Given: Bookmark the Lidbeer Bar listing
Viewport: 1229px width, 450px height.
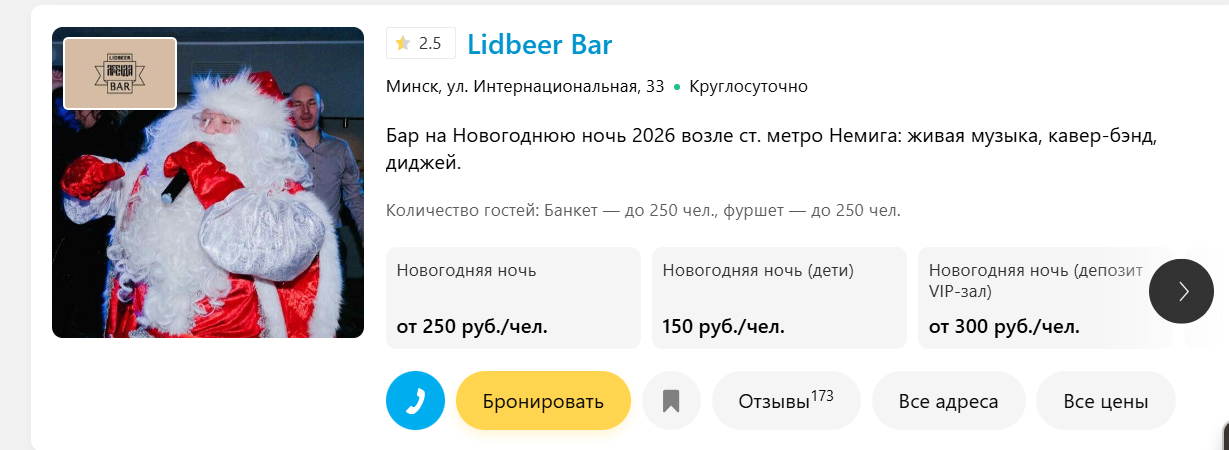Looking at the screenshot, I should [671, 401].
